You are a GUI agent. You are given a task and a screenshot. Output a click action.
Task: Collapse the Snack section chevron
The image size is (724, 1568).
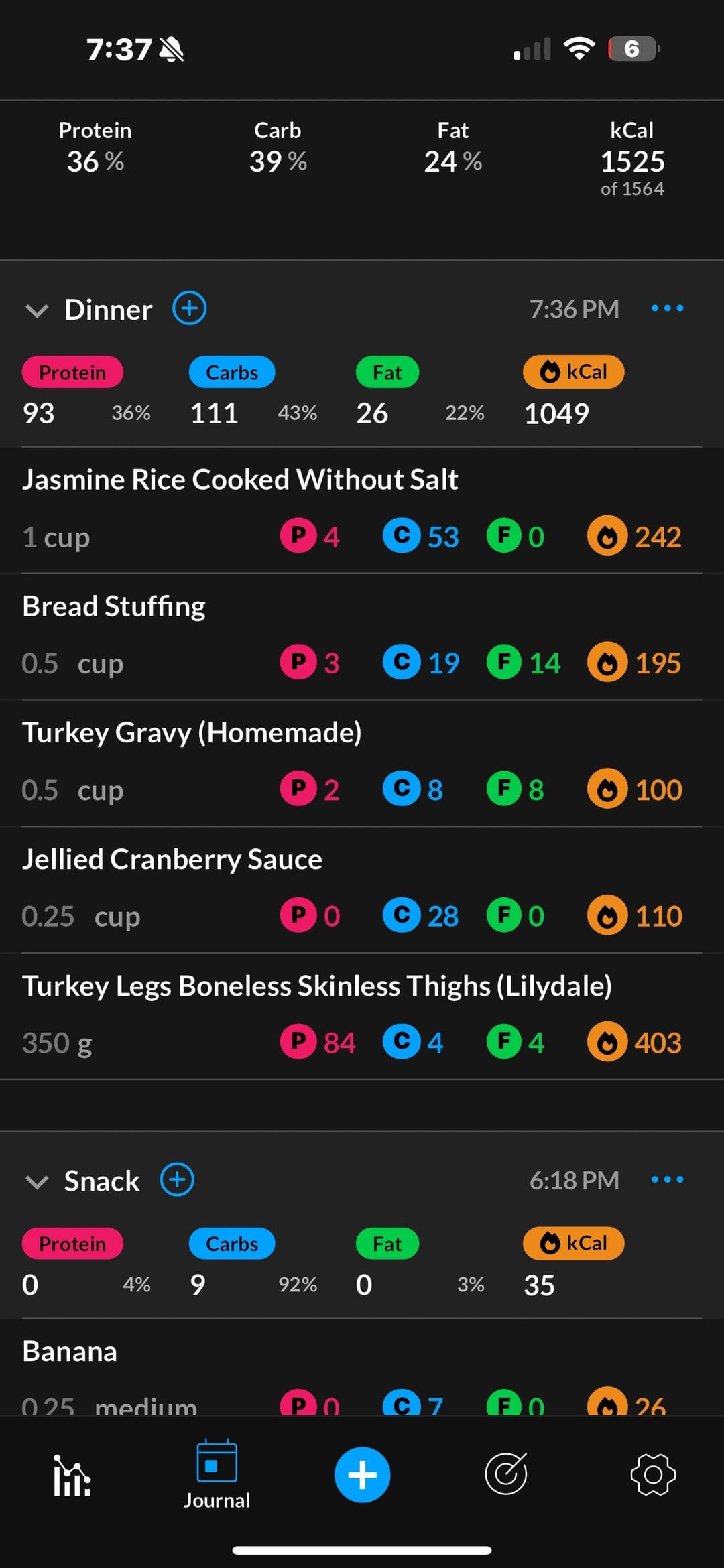37,1182
